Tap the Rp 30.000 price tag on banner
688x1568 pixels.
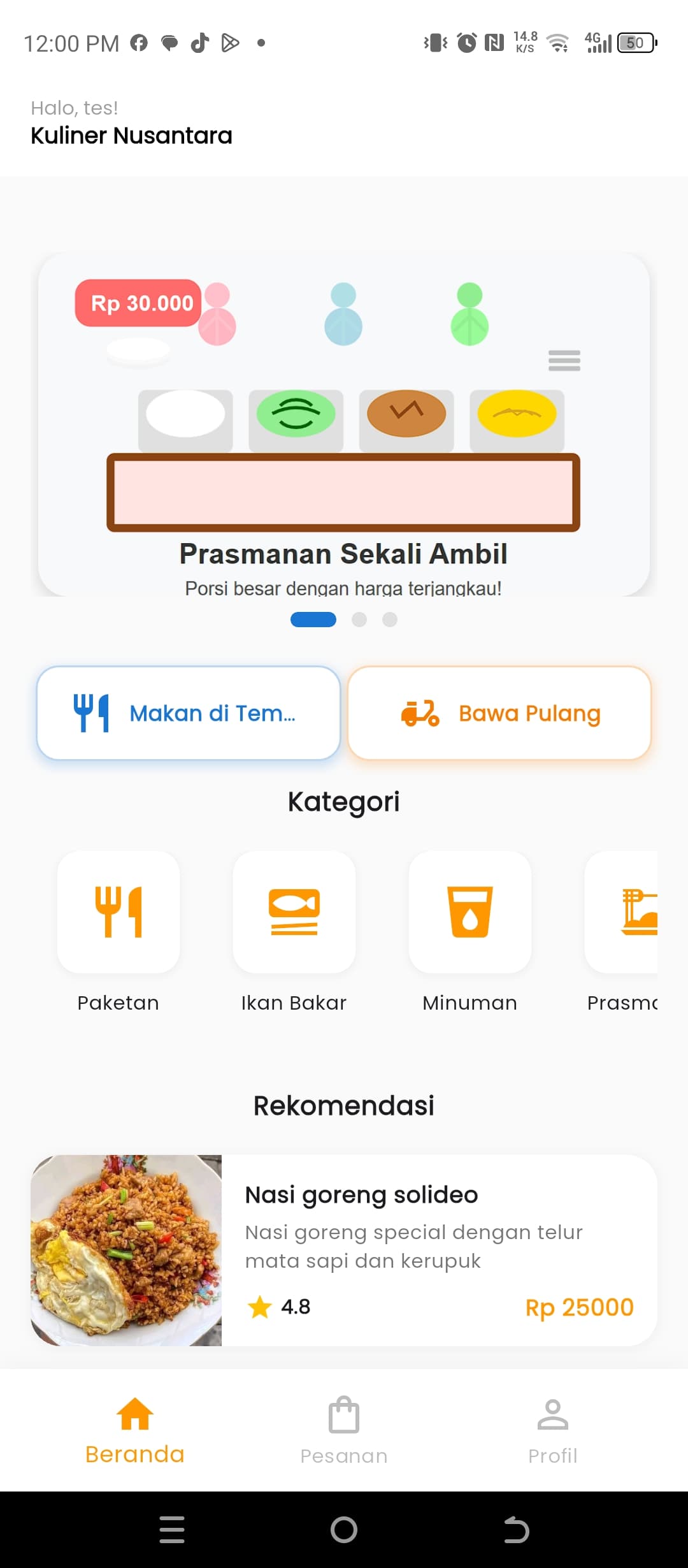pyautogui.click(x=137, y=303)
